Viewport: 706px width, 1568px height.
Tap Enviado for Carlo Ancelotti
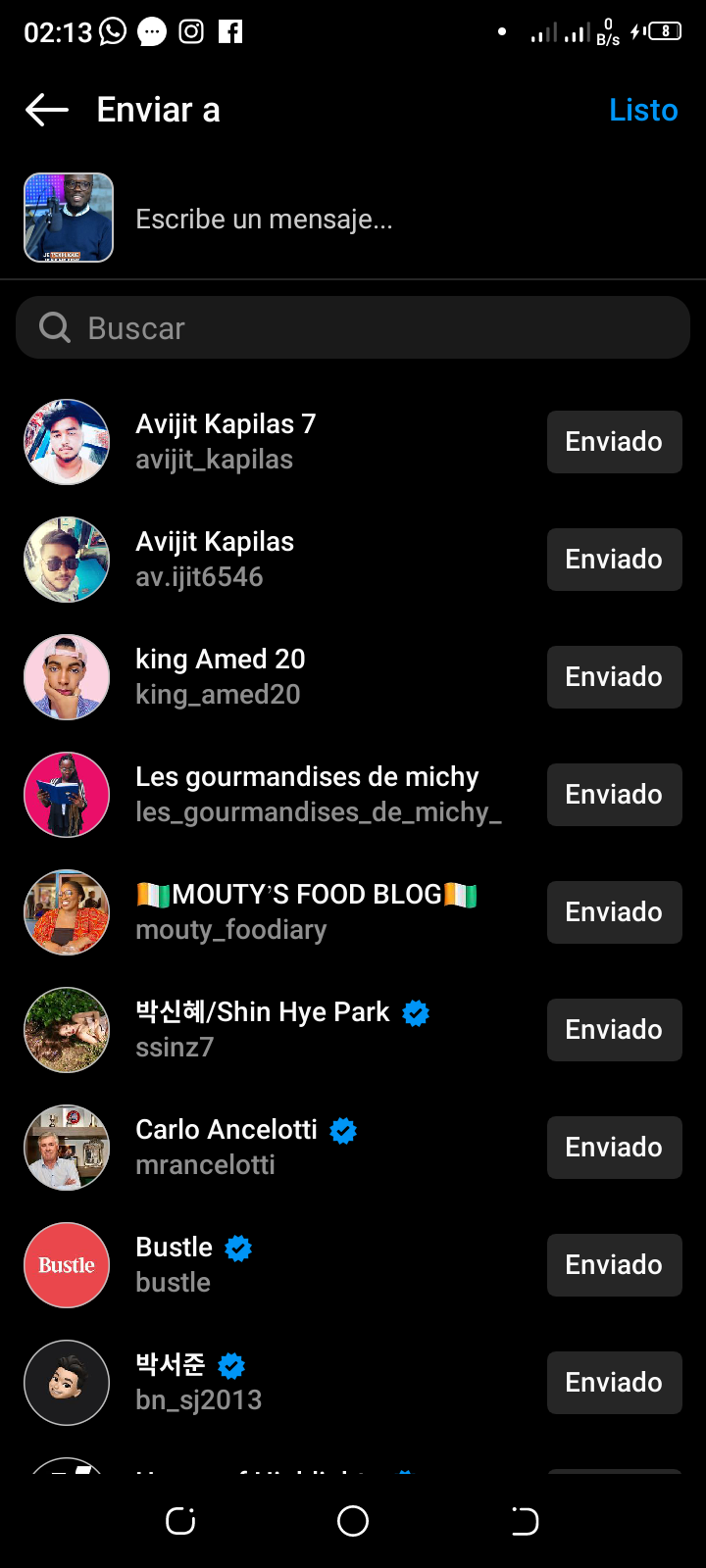[x=614, y=1148]
